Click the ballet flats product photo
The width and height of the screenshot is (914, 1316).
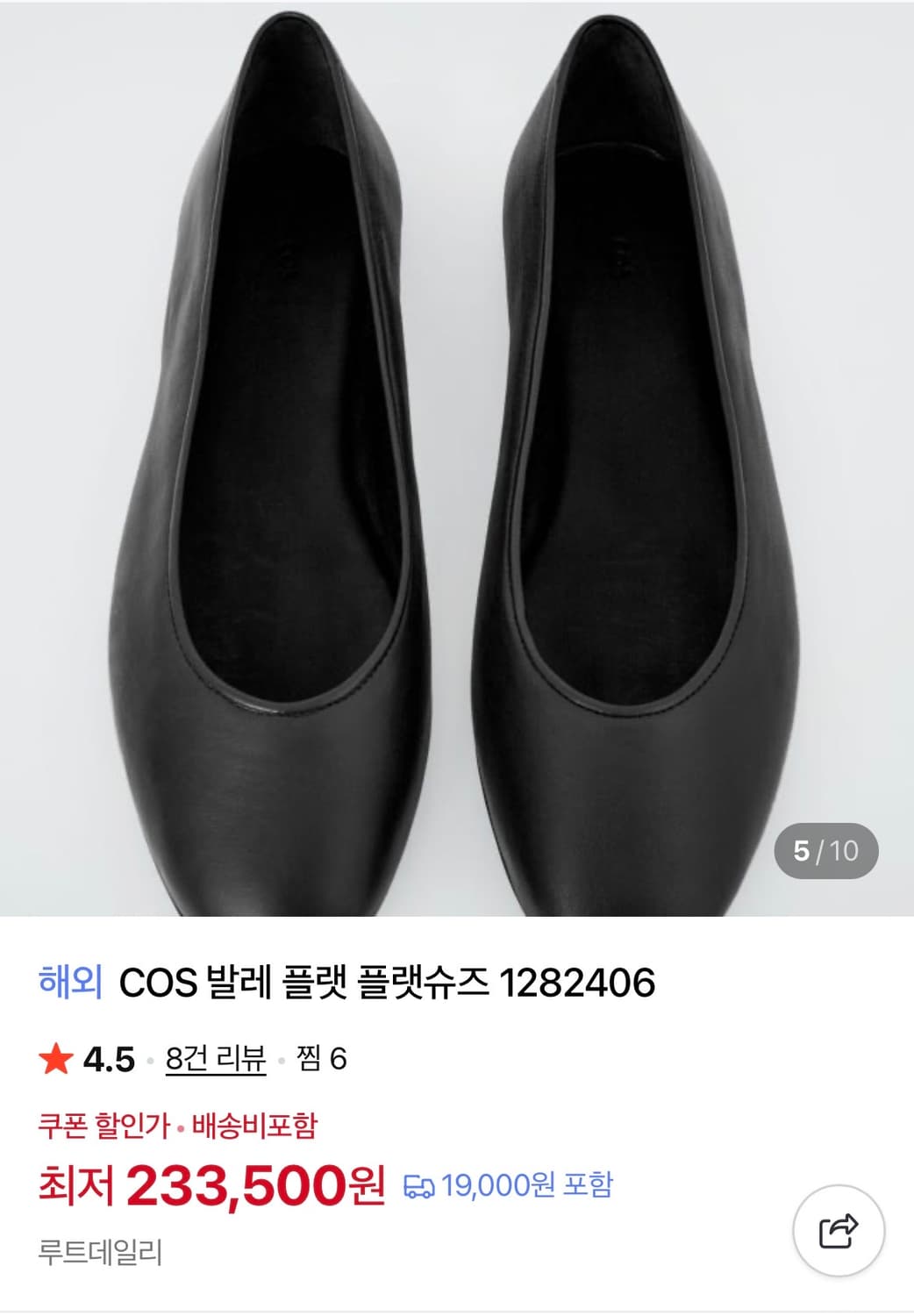click(x=457, y=456)
